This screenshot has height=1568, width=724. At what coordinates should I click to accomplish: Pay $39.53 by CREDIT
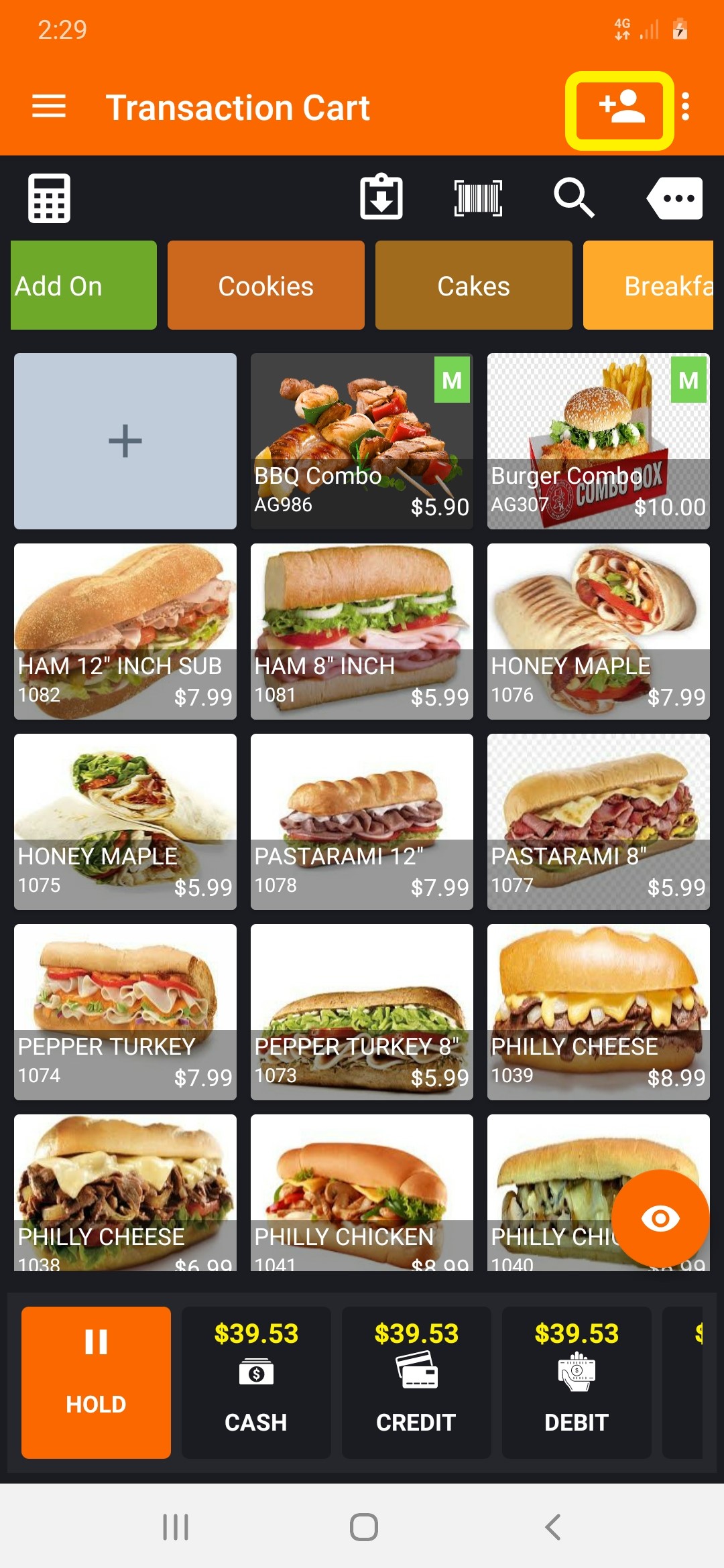416,1382
